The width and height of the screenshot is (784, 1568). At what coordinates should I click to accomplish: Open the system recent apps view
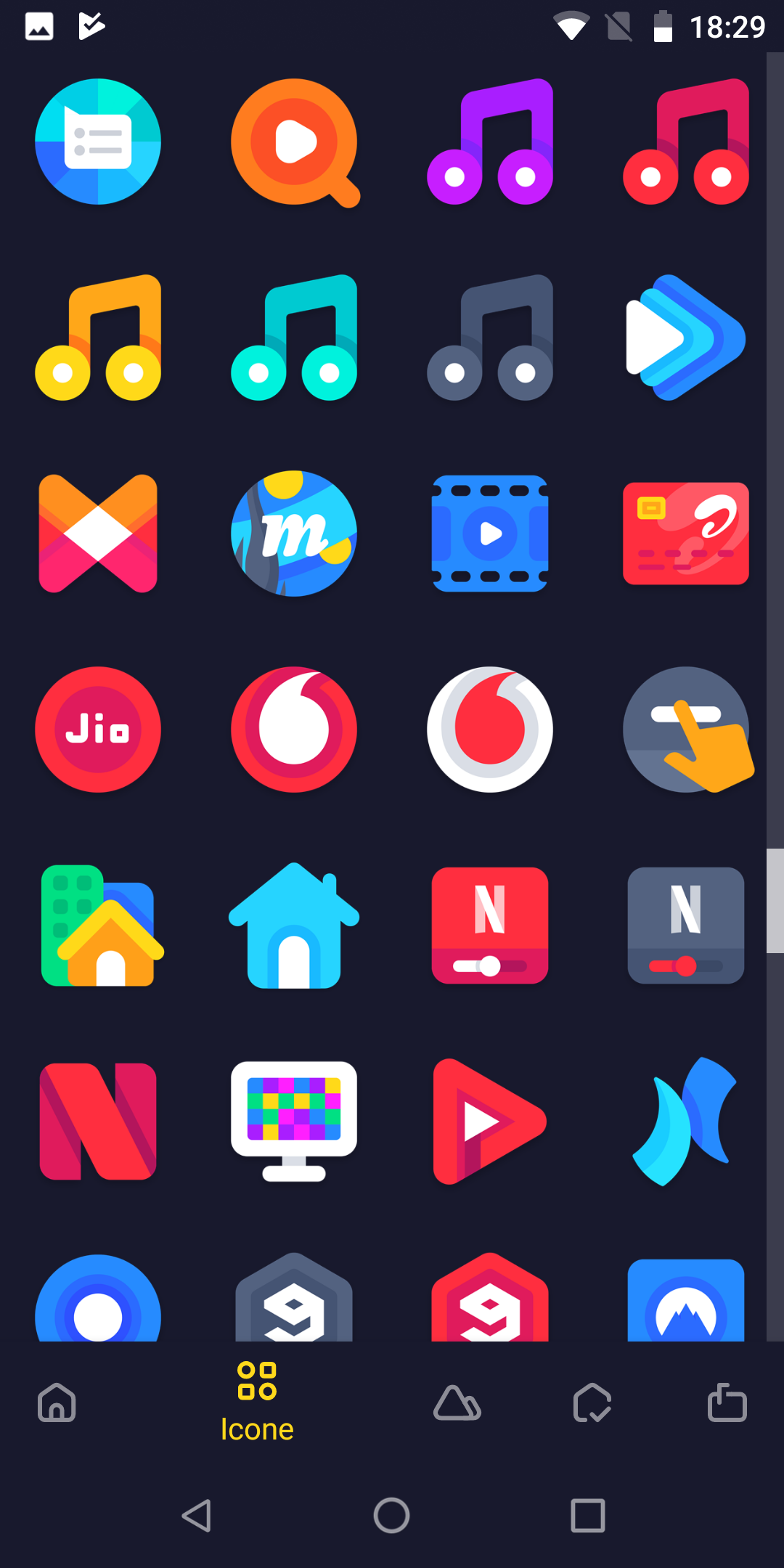[x=588, y=1516]
